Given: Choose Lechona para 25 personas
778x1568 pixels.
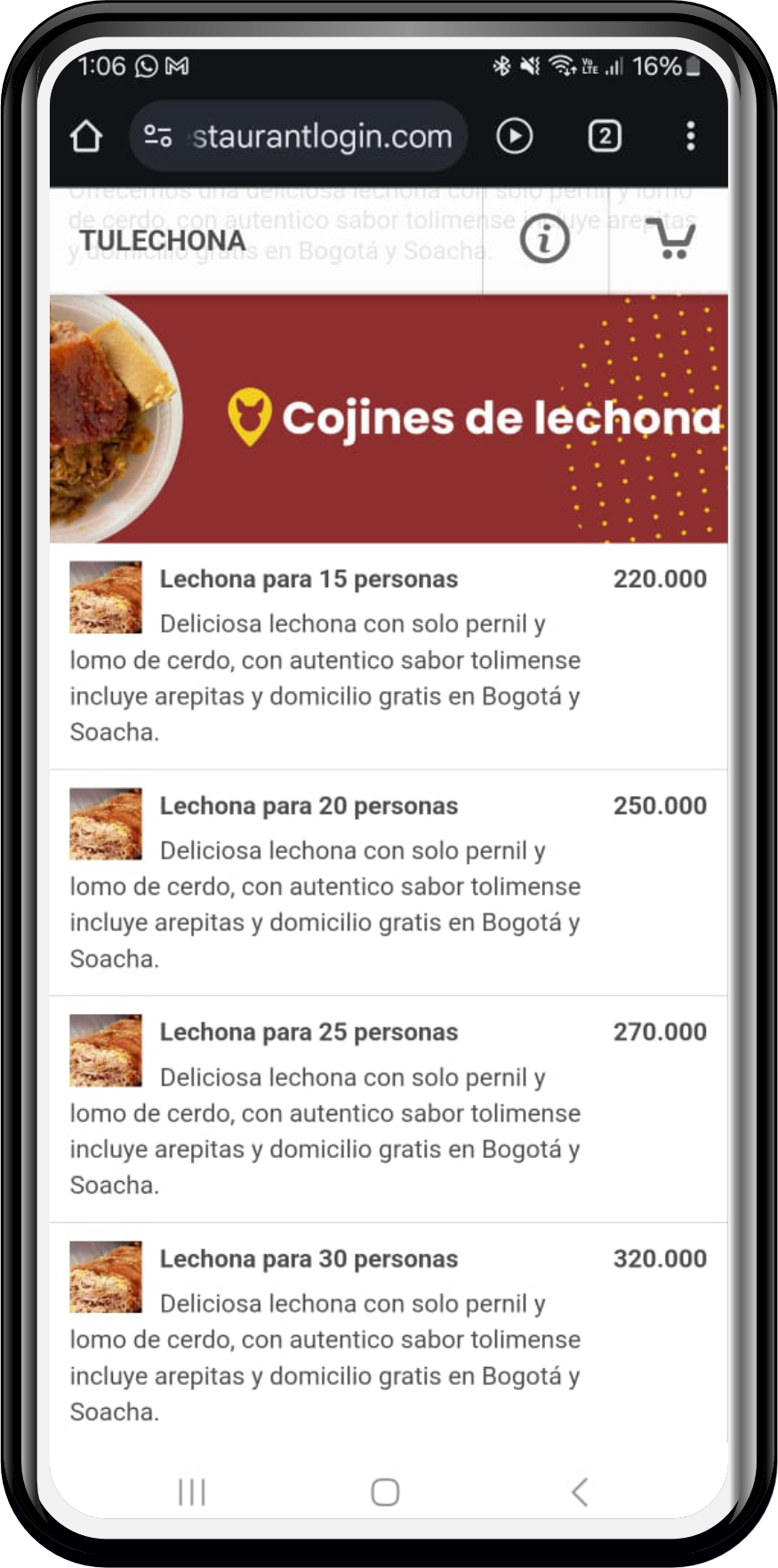Looking at the screenshot, I should coord(309,1033).
